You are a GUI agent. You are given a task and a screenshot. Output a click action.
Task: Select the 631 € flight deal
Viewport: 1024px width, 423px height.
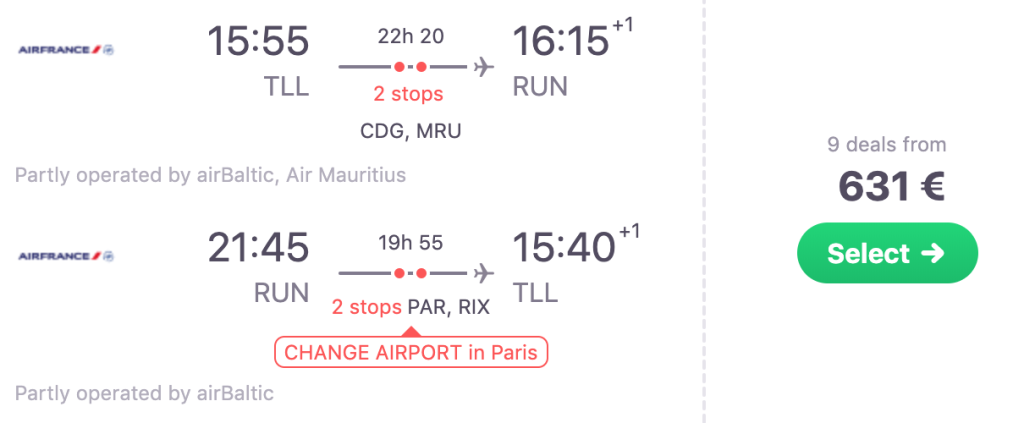click(x=886, y=253)
